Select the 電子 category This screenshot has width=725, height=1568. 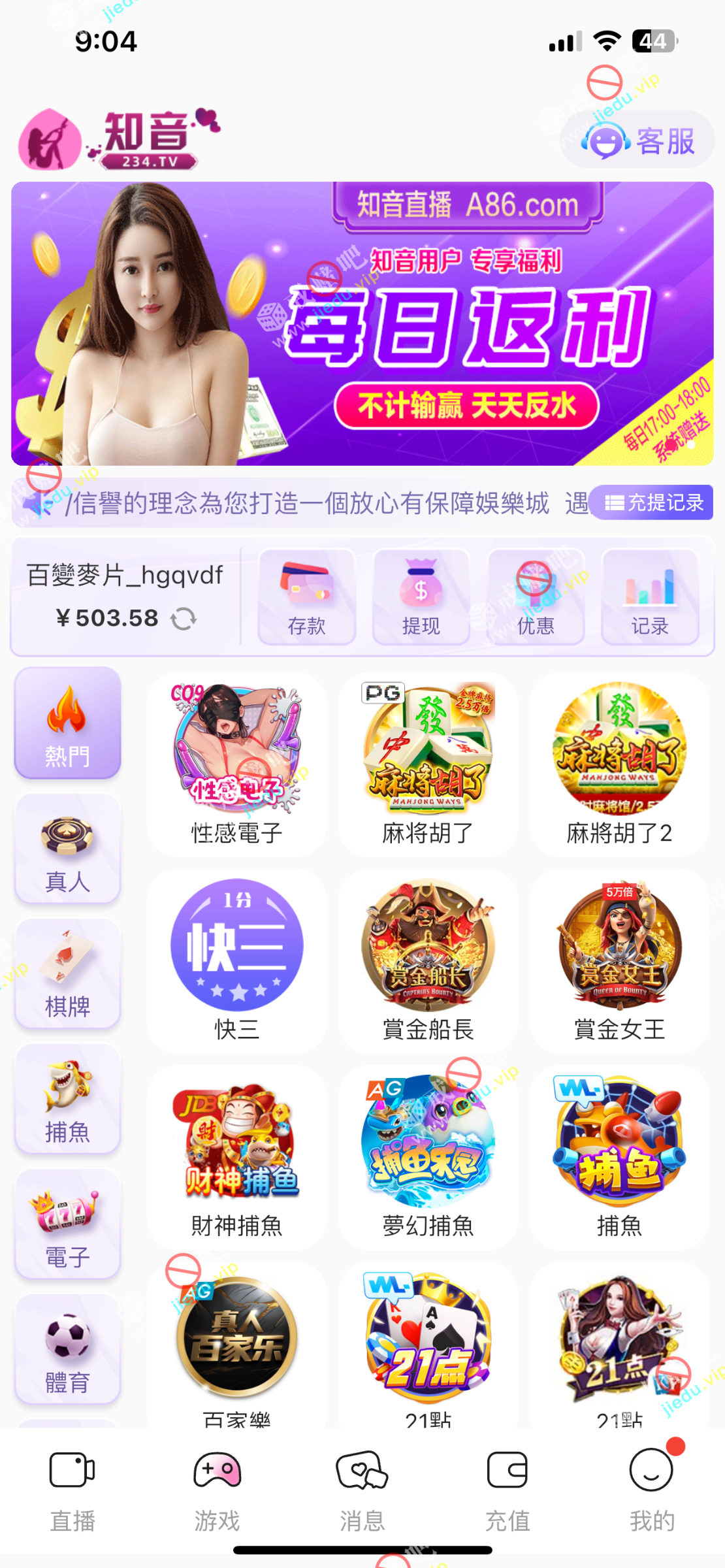tap(67, 1224)
